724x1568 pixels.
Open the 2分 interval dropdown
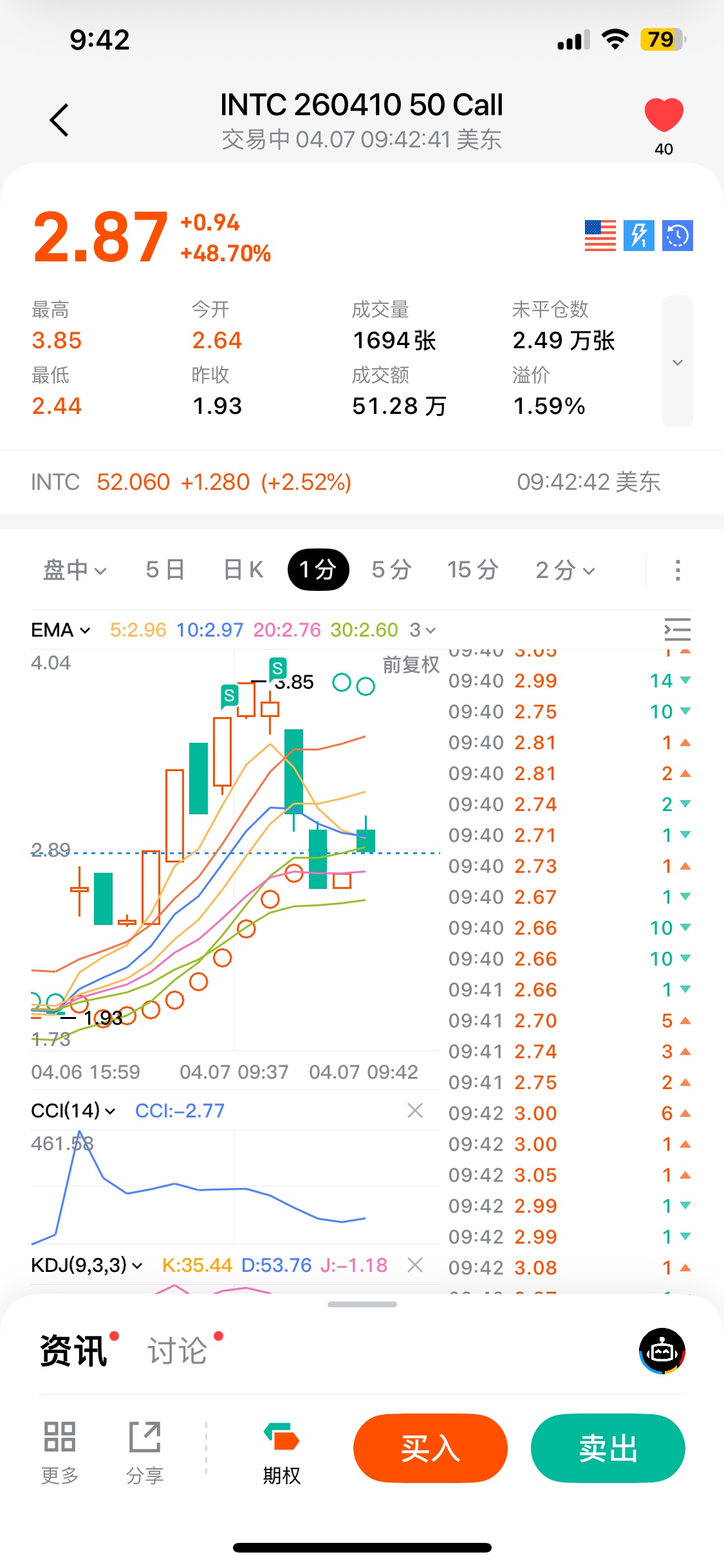[565, 570]
